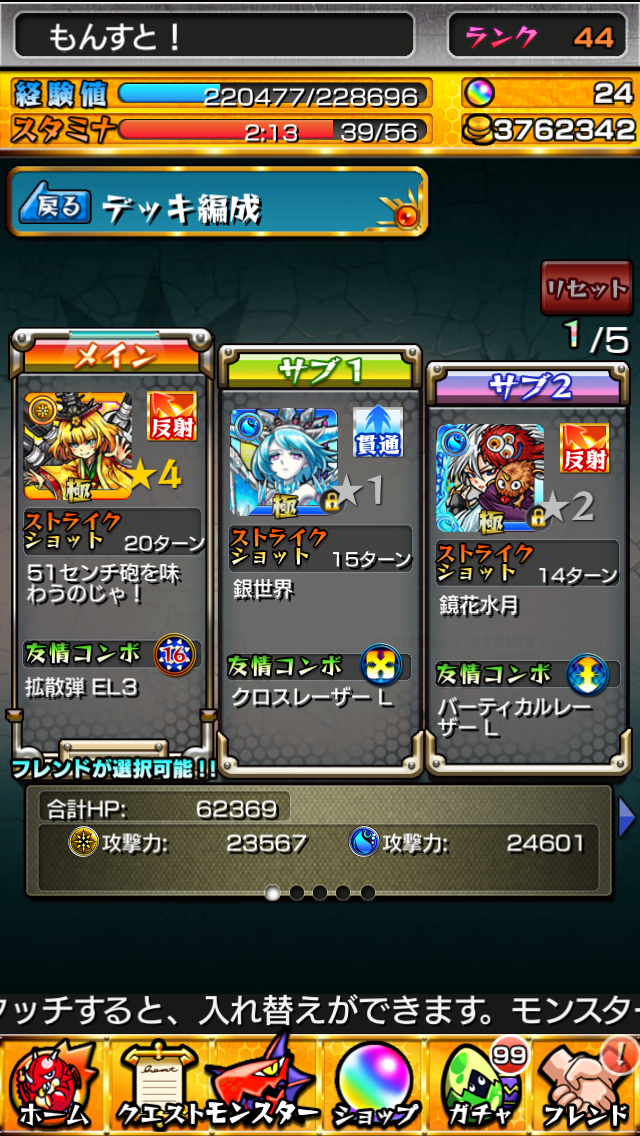Open the ガチャ tab
This screenshot has height=1136, width=640.
tap(478, 1086)
